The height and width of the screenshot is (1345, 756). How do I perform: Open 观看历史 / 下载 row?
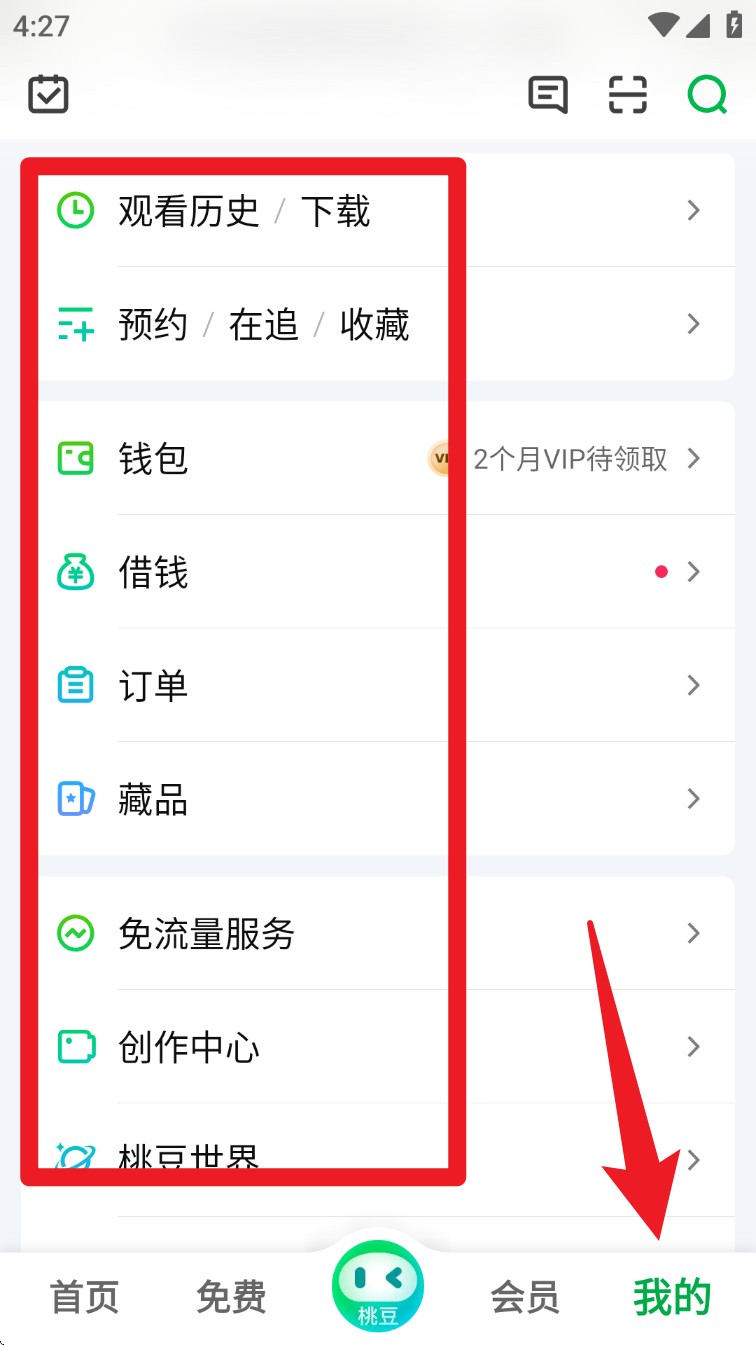378,211
